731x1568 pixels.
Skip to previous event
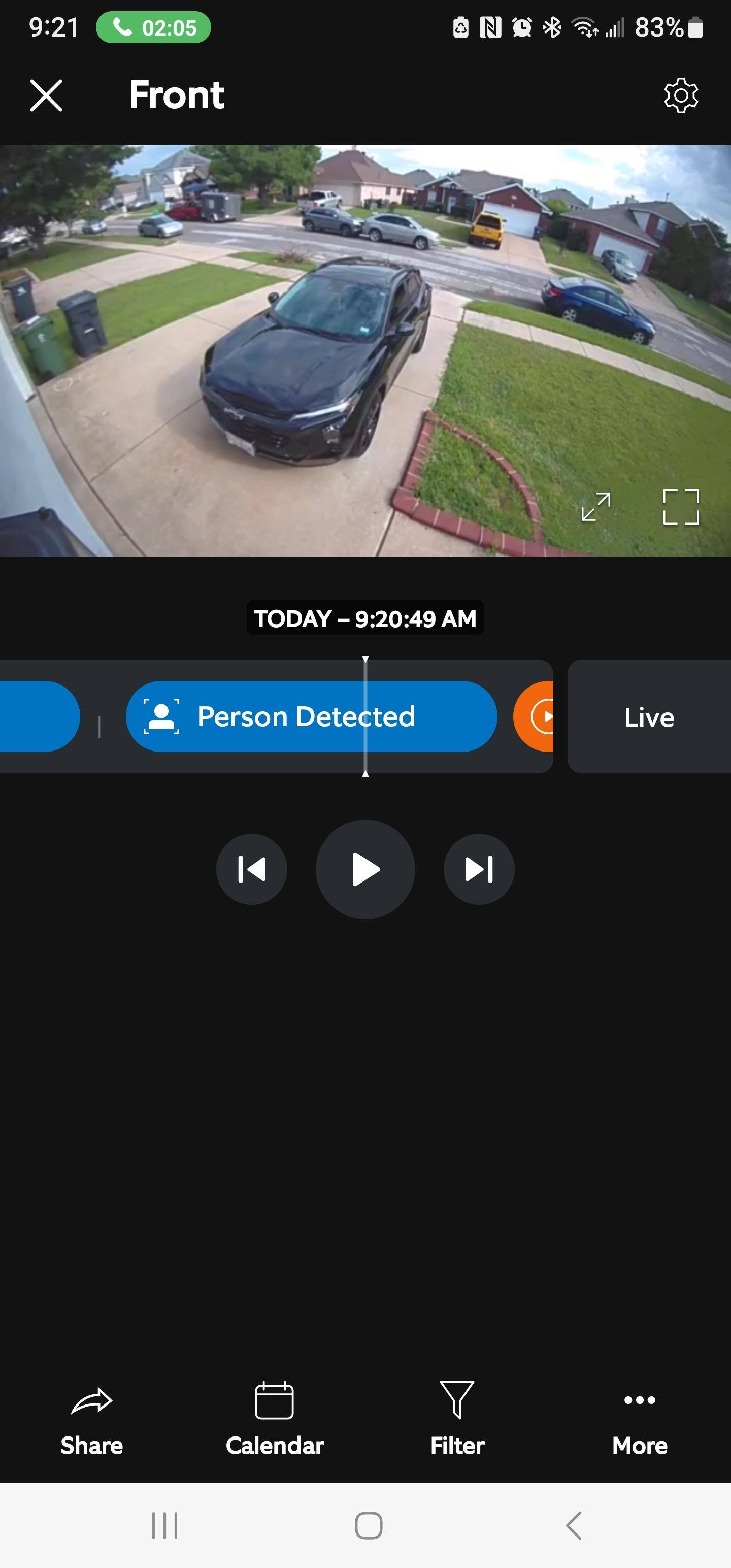point(251,869)
